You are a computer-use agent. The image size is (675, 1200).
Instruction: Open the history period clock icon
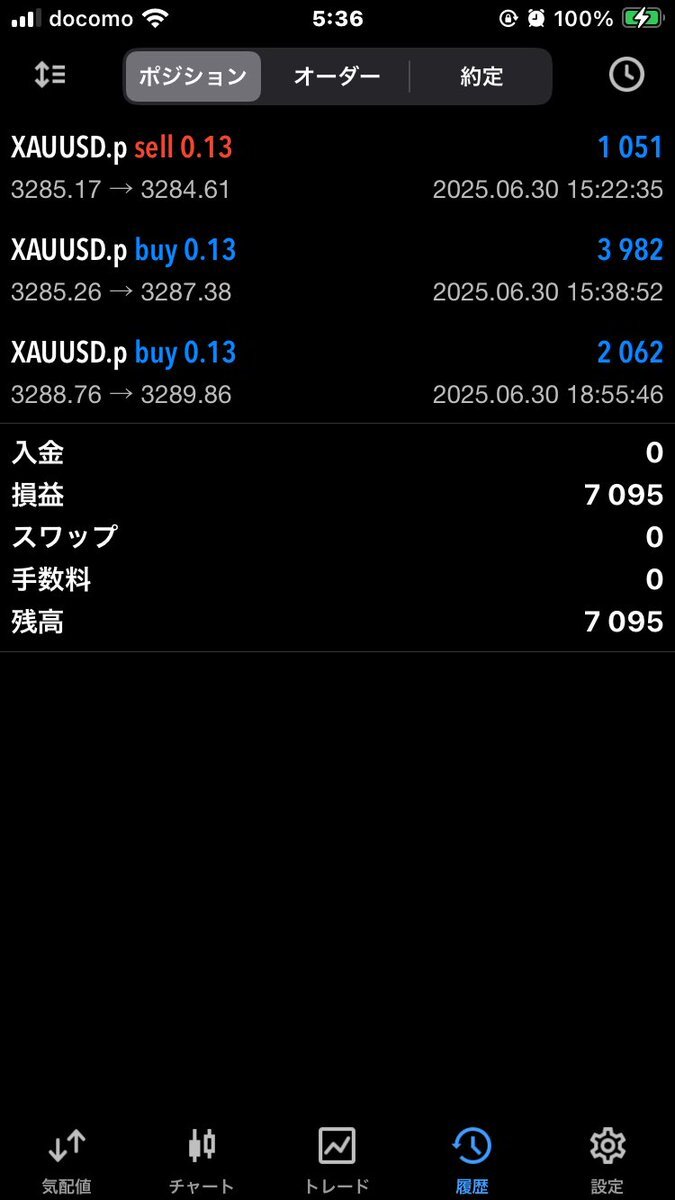tap(627, 75)
